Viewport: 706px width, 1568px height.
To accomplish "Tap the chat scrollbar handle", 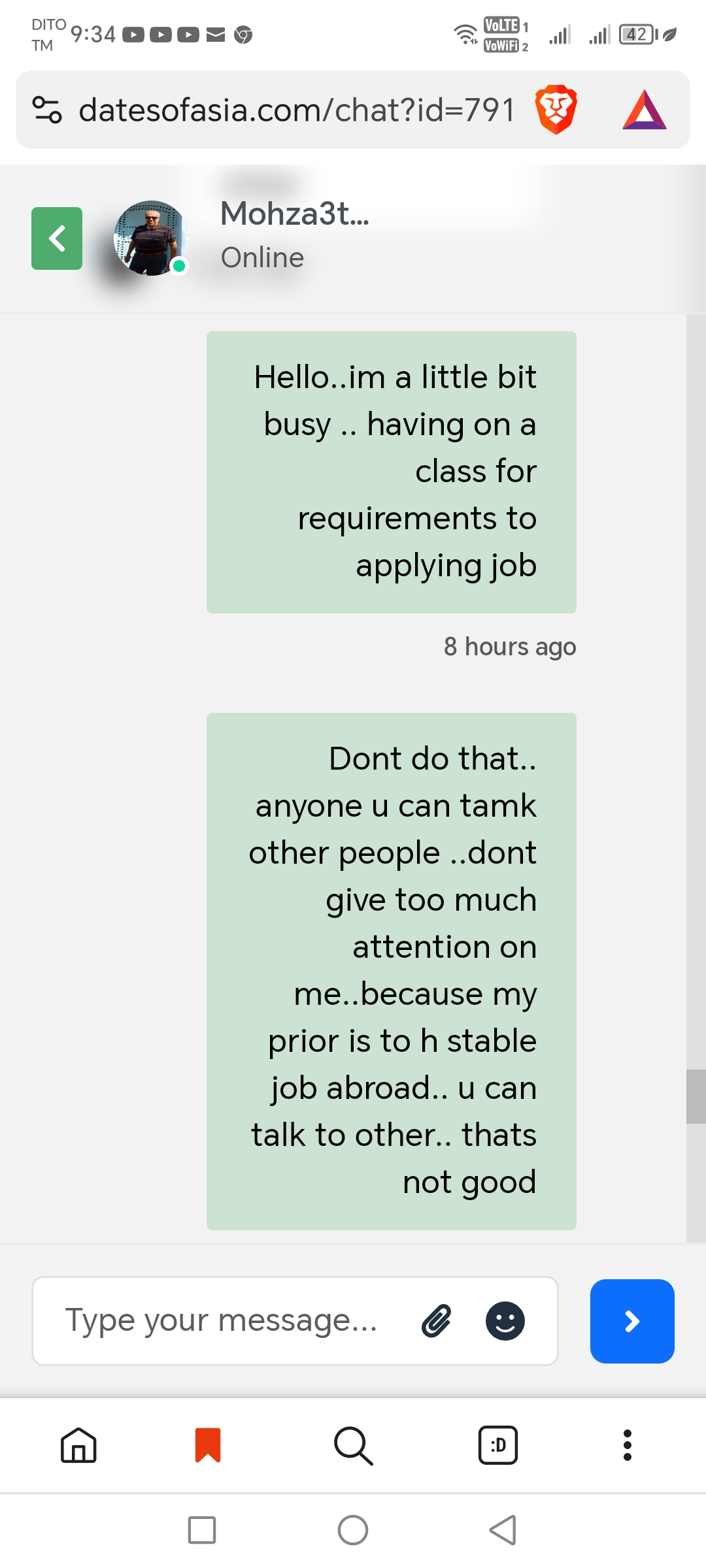I will click(x=696, y=1096).
